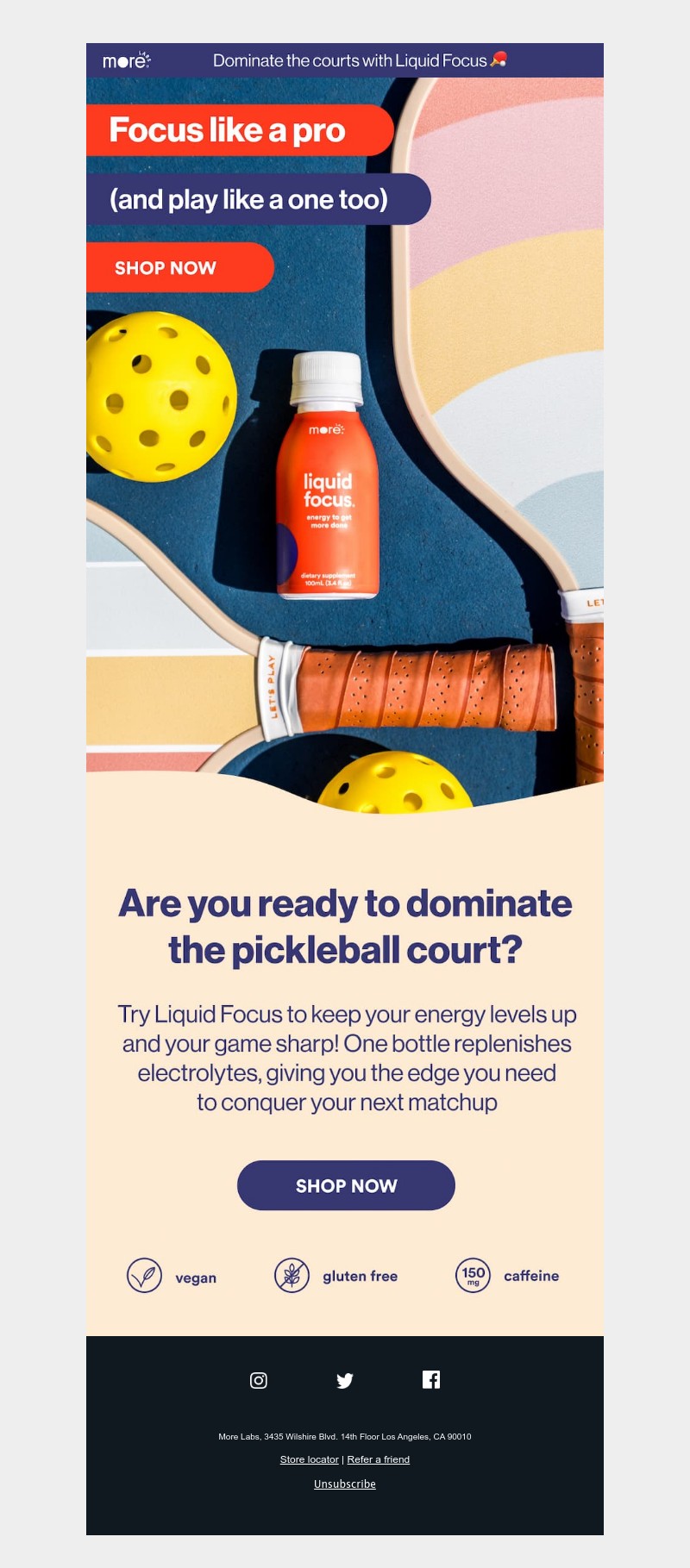
Task: Tap the dark blue SHOP NOW button
Action: [346, 1185]
